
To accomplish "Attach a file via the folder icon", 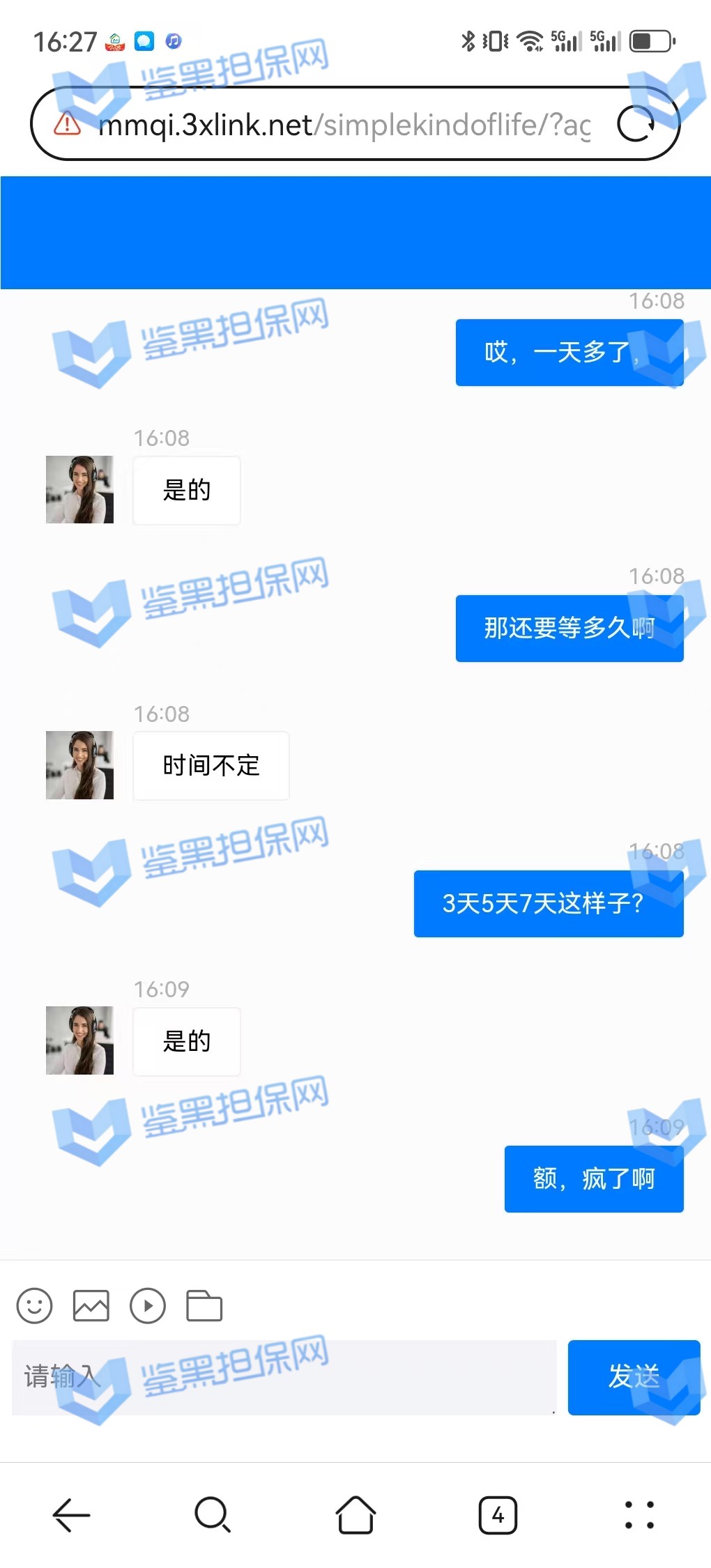I will click(x=204, y=1305).
